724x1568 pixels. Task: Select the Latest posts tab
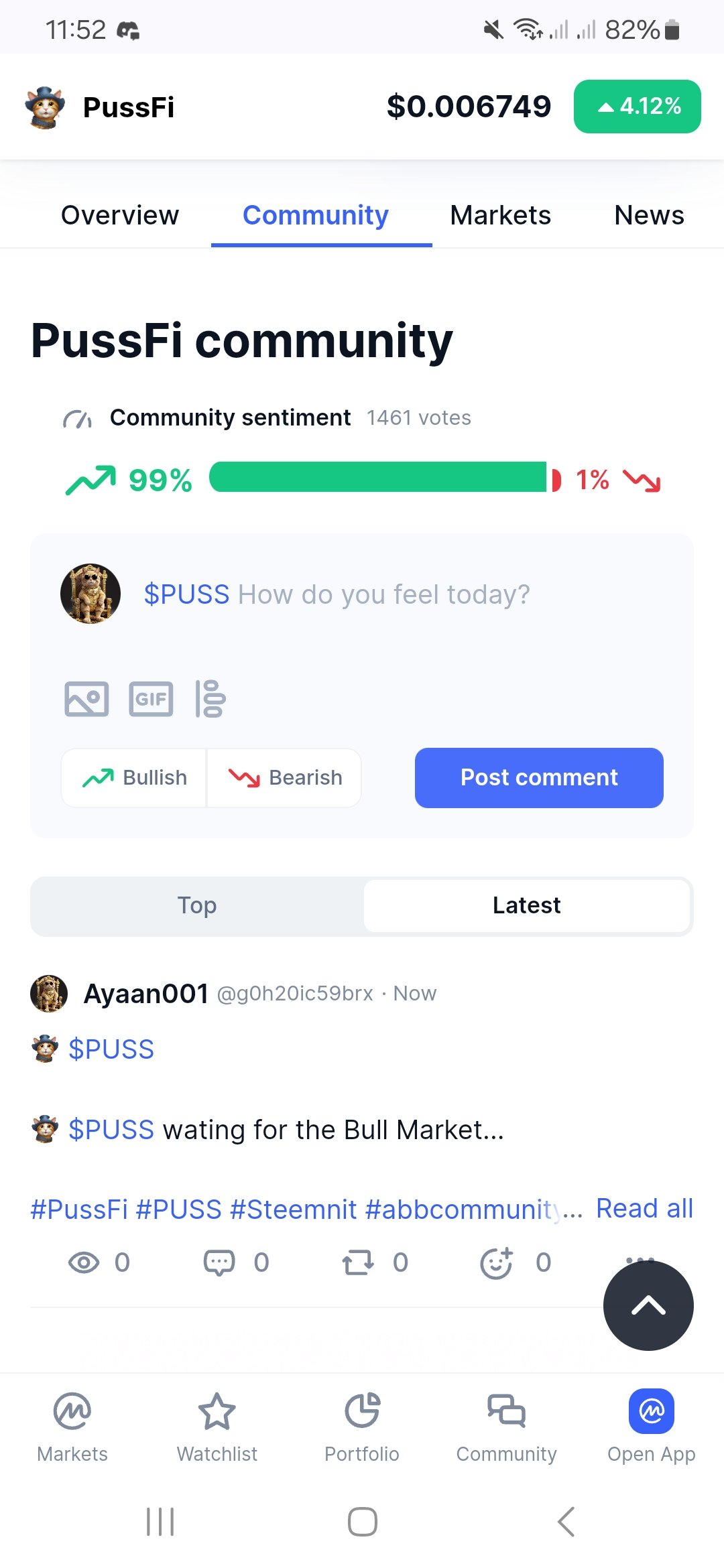[526, 905]
